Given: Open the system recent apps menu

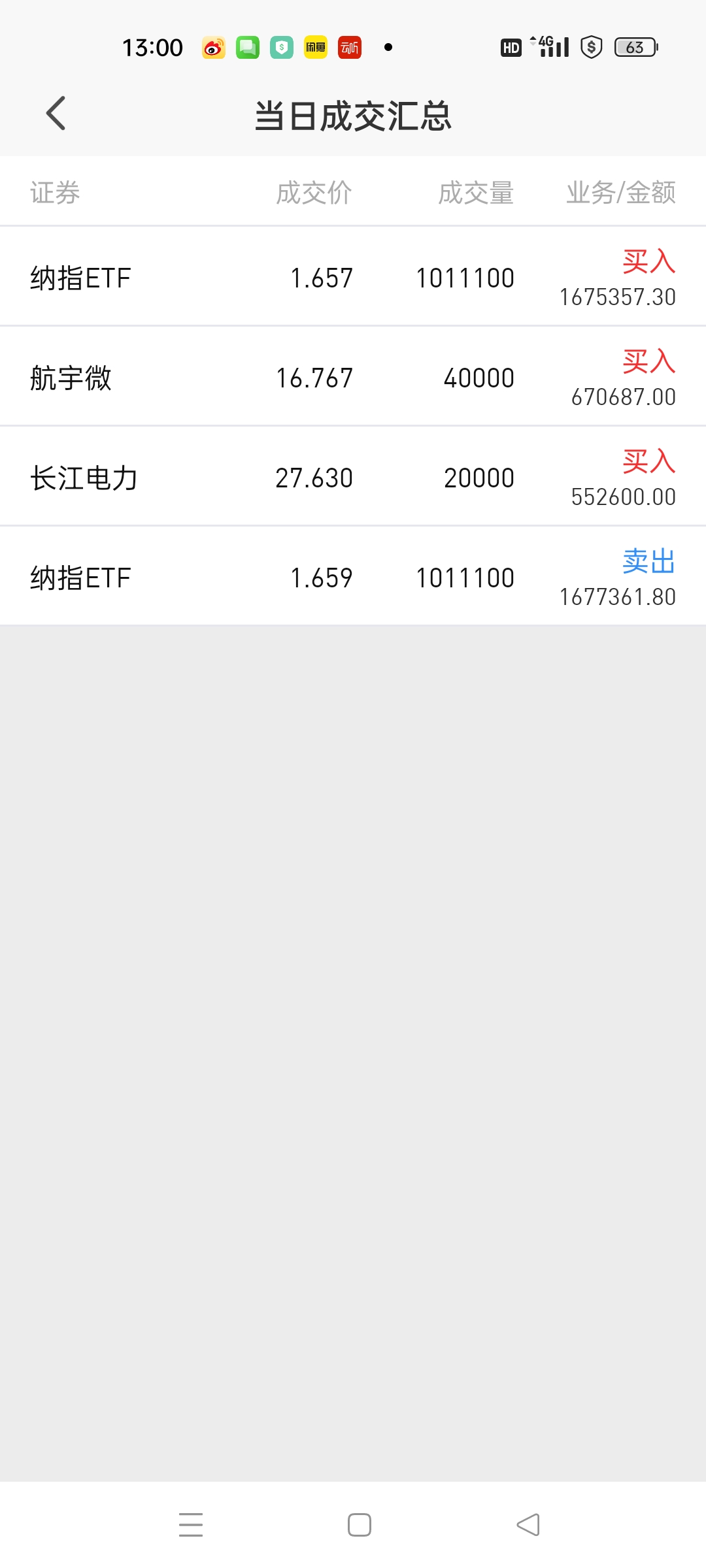Looking at the screenshot, I should tap(191, 1525).
